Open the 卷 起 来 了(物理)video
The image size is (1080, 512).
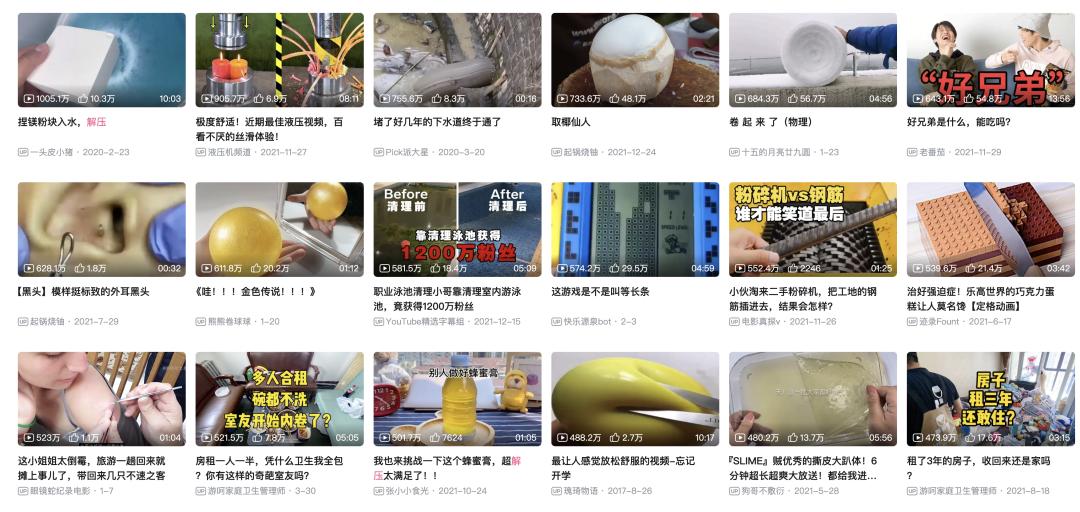tap(812, 59)
